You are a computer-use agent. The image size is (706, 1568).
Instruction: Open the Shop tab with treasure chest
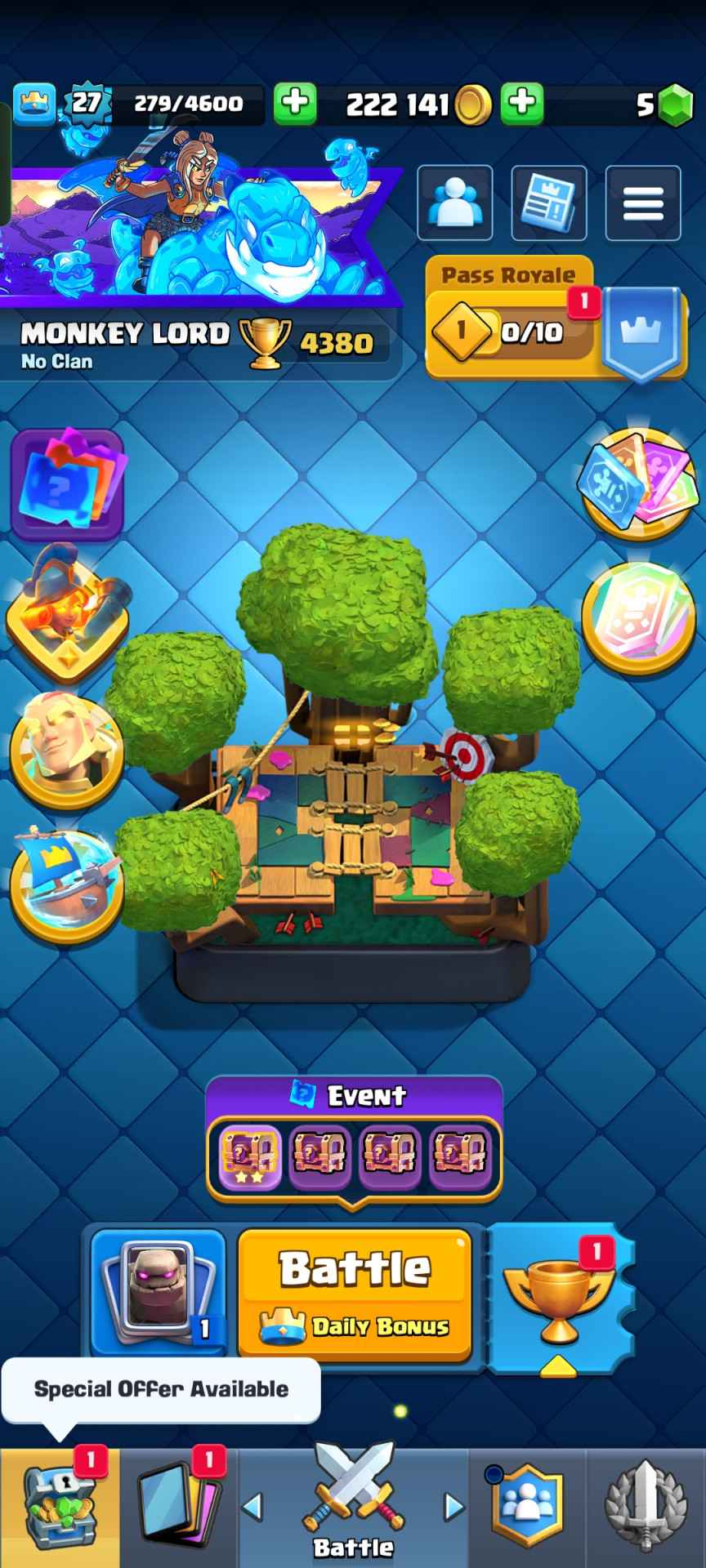coord(59,1508)
